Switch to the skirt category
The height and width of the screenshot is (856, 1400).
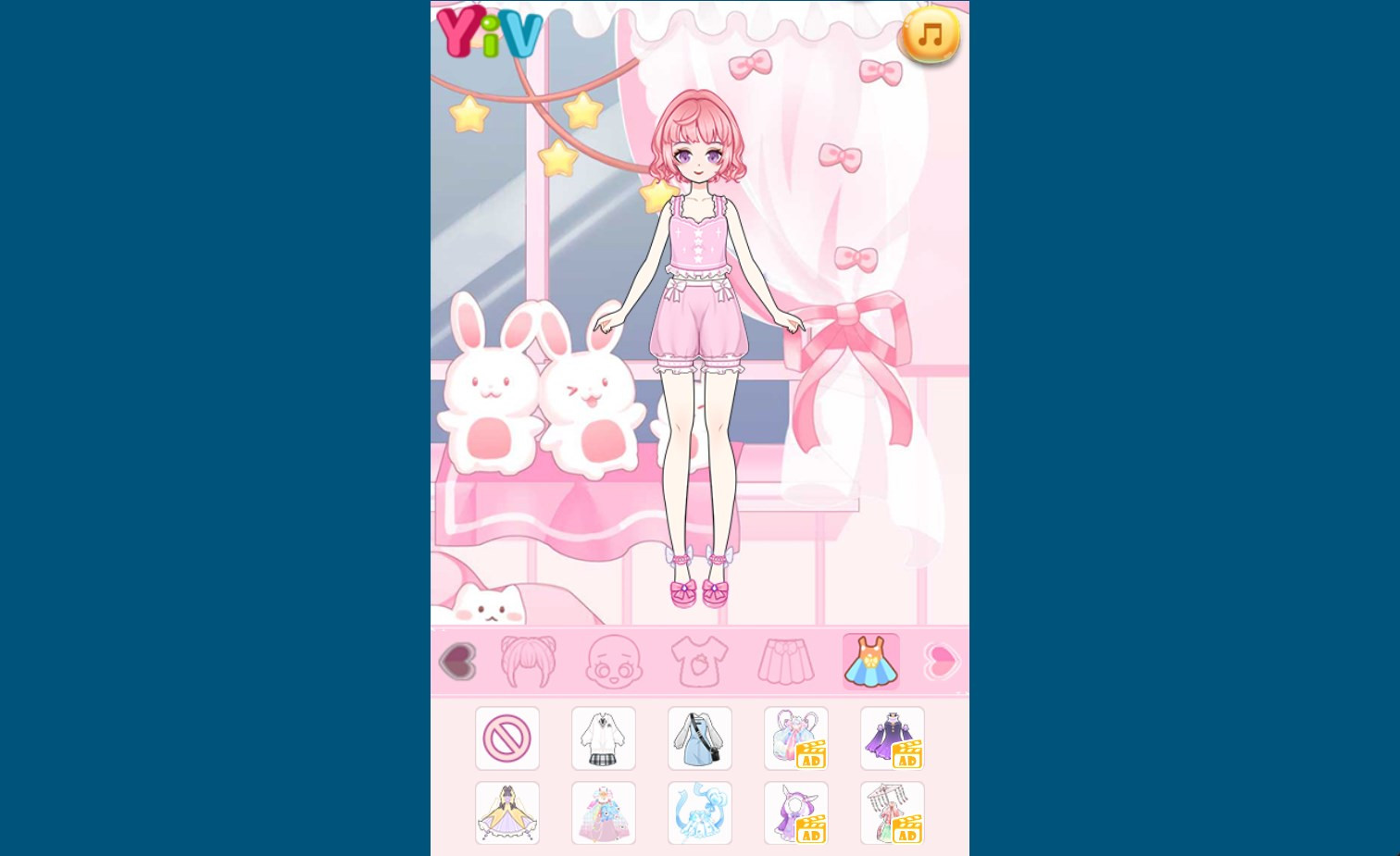pos(785,662)
